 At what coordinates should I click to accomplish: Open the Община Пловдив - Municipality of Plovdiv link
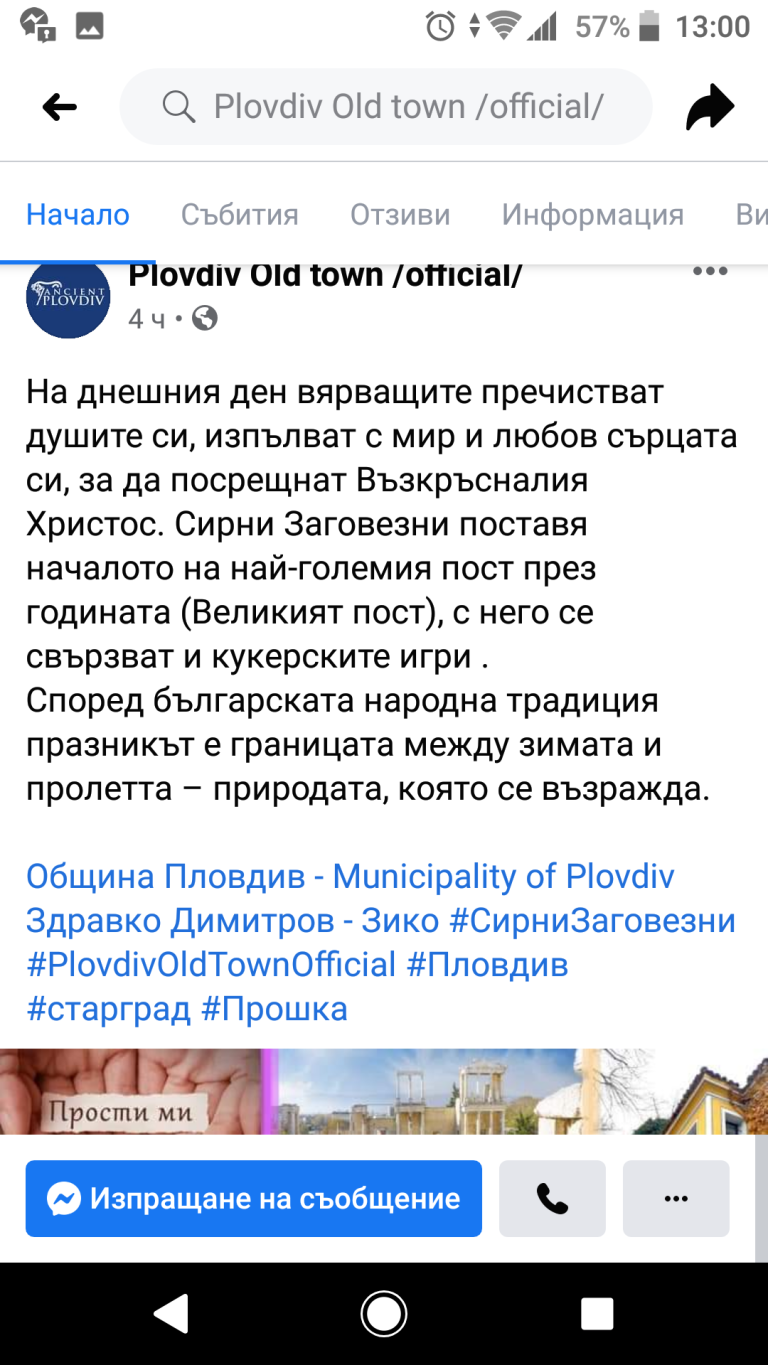(350, 877)
